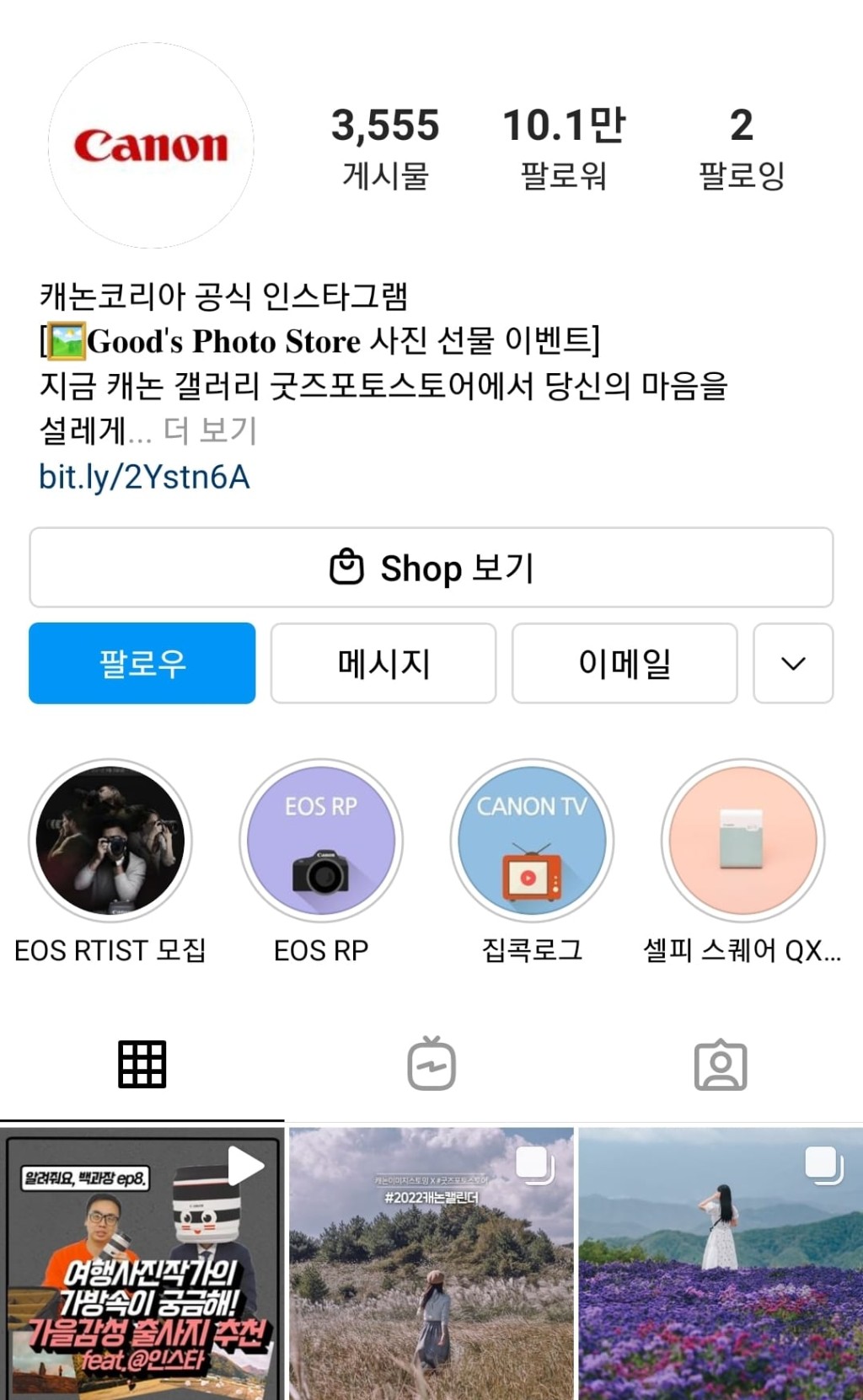Image resolution: width=863 pixels, height=1400 pixels.
Task: Switch to the IGTV tab
Action: click(x=431, y=1065)
